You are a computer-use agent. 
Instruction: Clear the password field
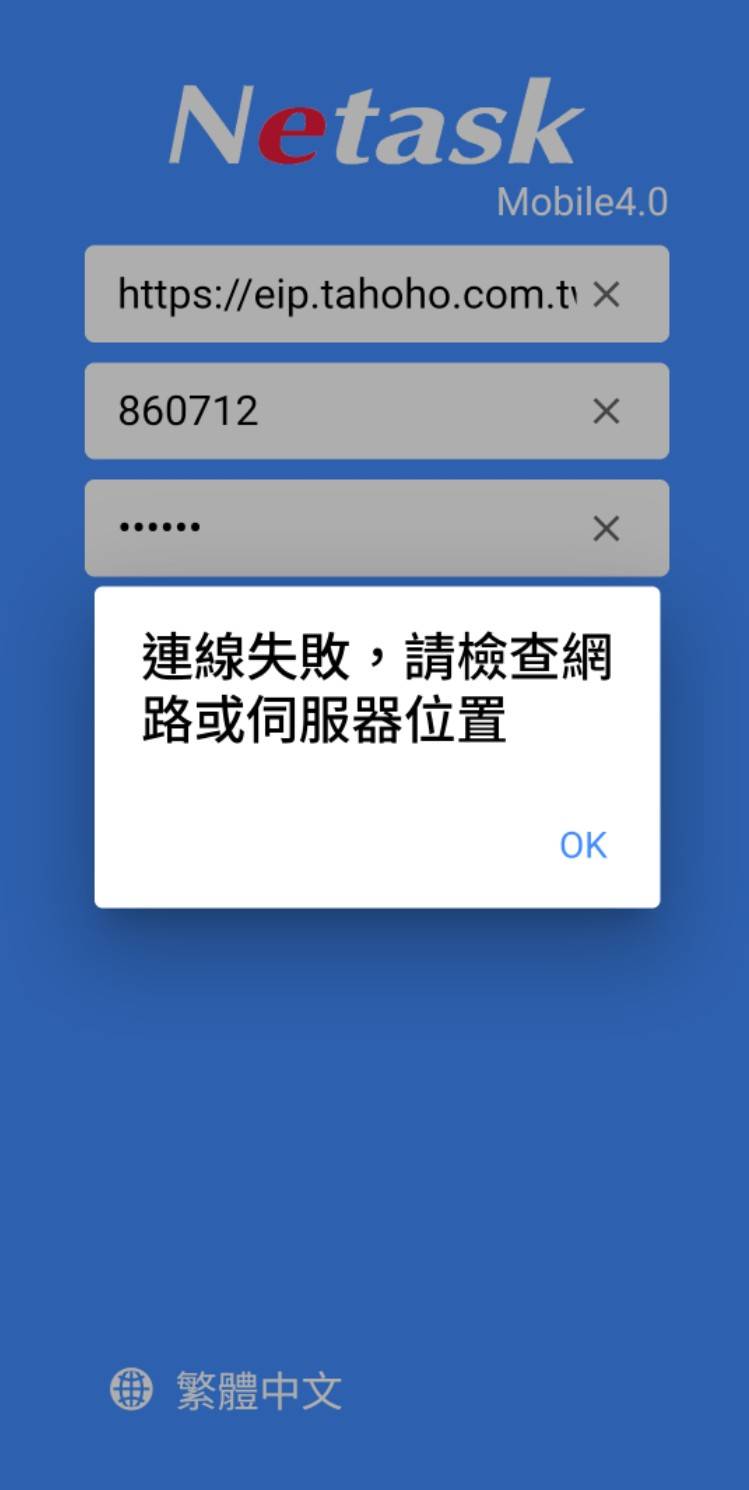606,528
